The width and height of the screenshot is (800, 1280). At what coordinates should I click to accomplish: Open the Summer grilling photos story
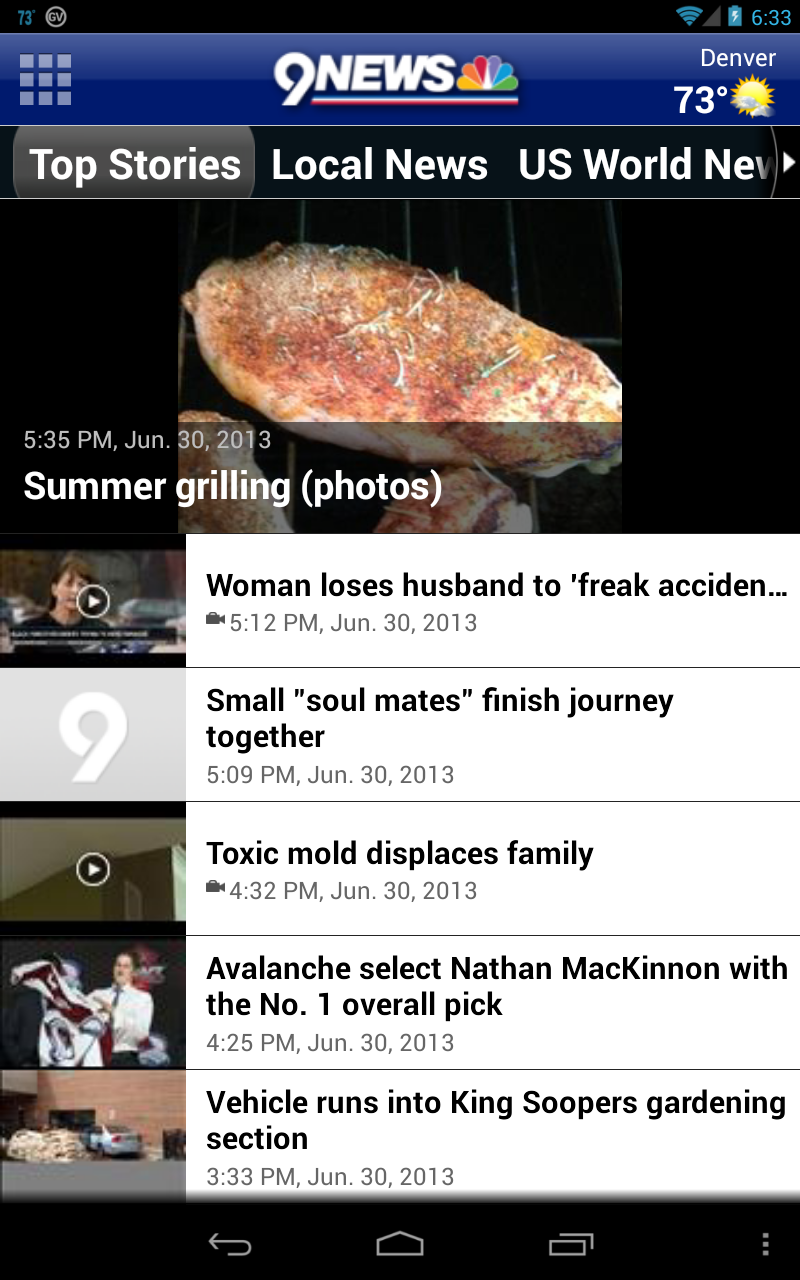[x=400, y=367]
